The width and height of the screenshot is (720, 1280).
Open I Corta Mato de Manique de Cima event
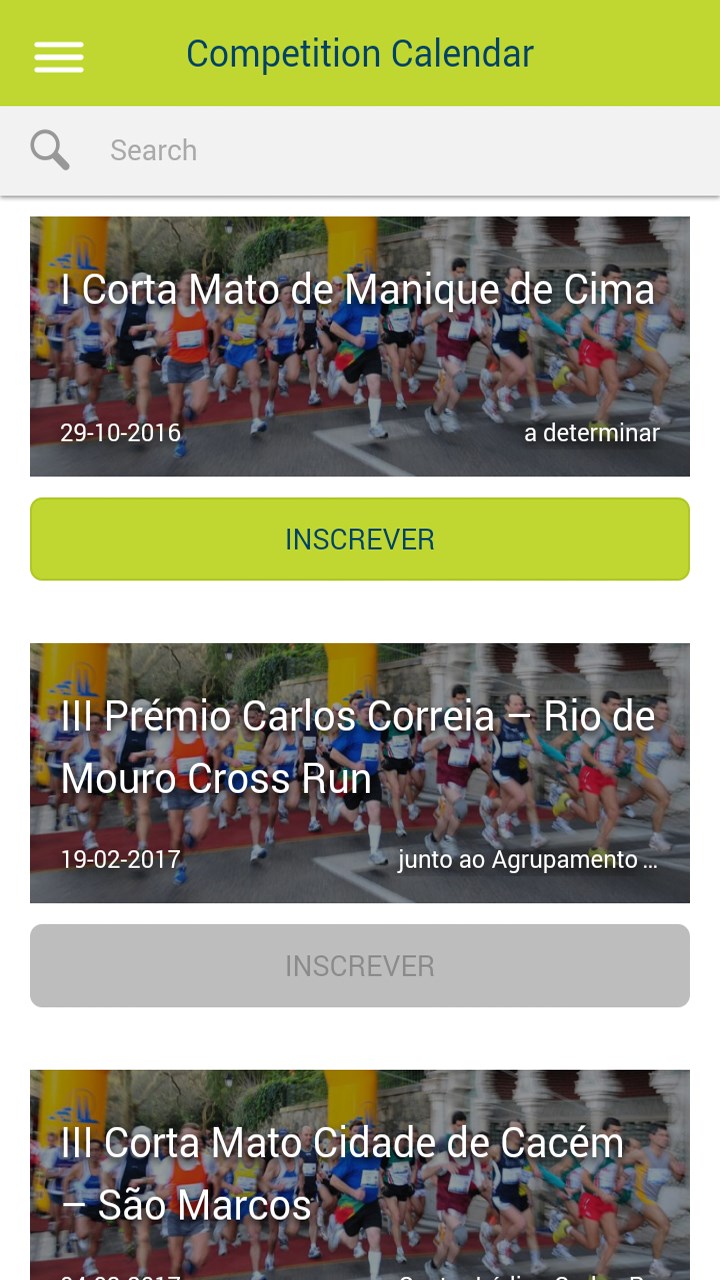click(x=360, y=346)
